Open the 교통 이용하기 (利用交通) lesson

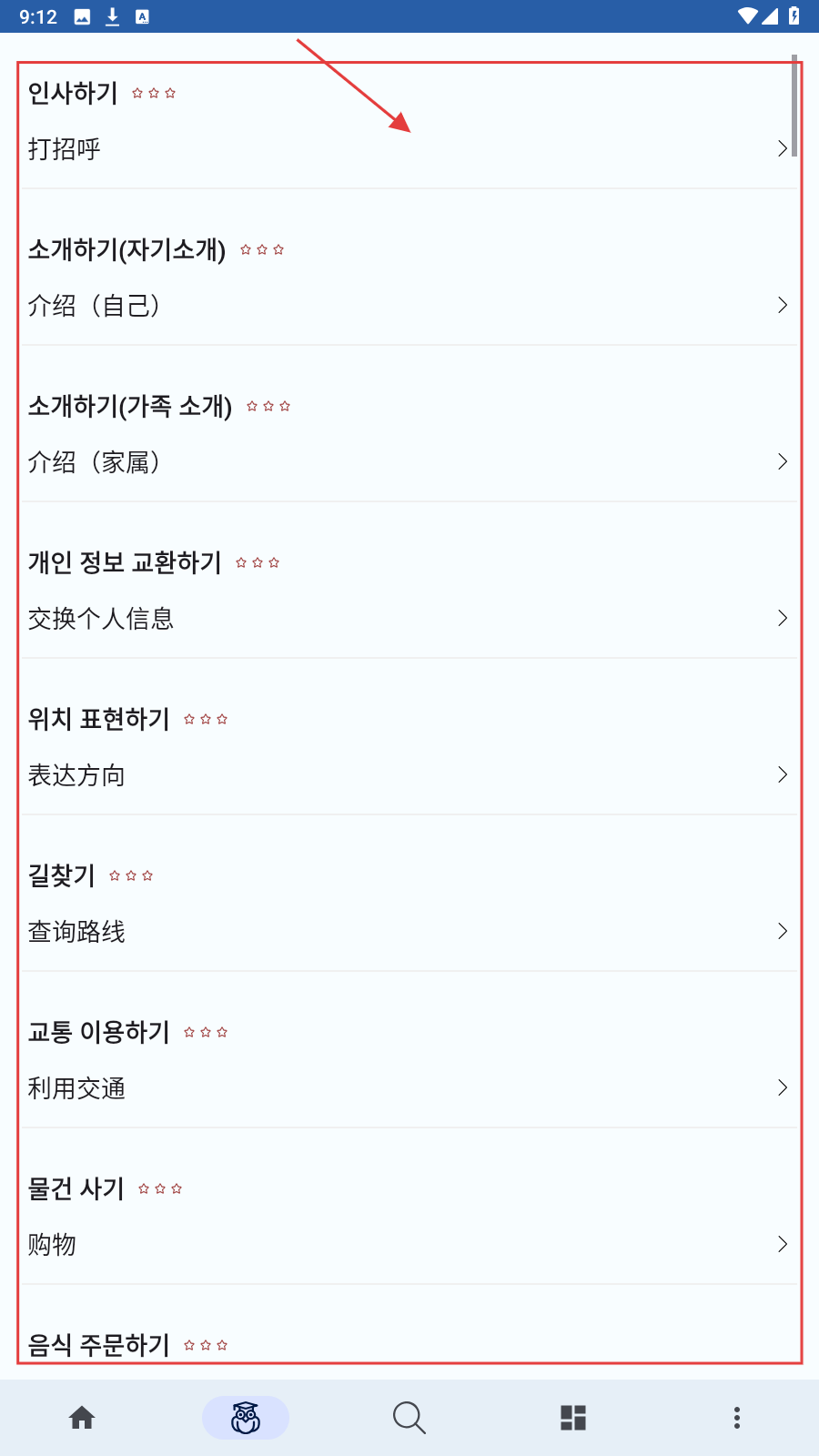pyautogui.click(x=408, y=1060)
